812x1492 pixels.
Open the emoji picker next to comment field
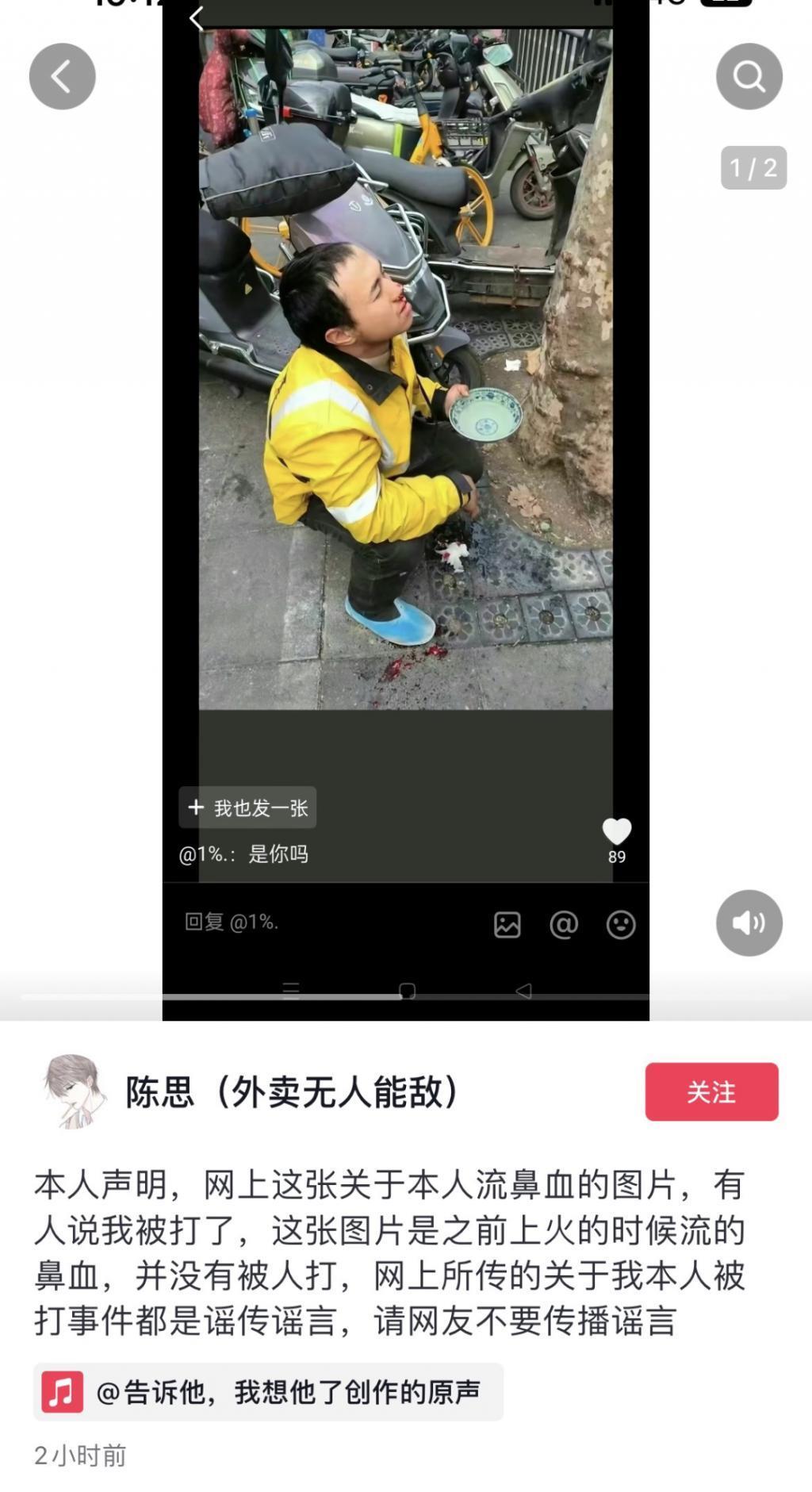click(x=622, y=923)
